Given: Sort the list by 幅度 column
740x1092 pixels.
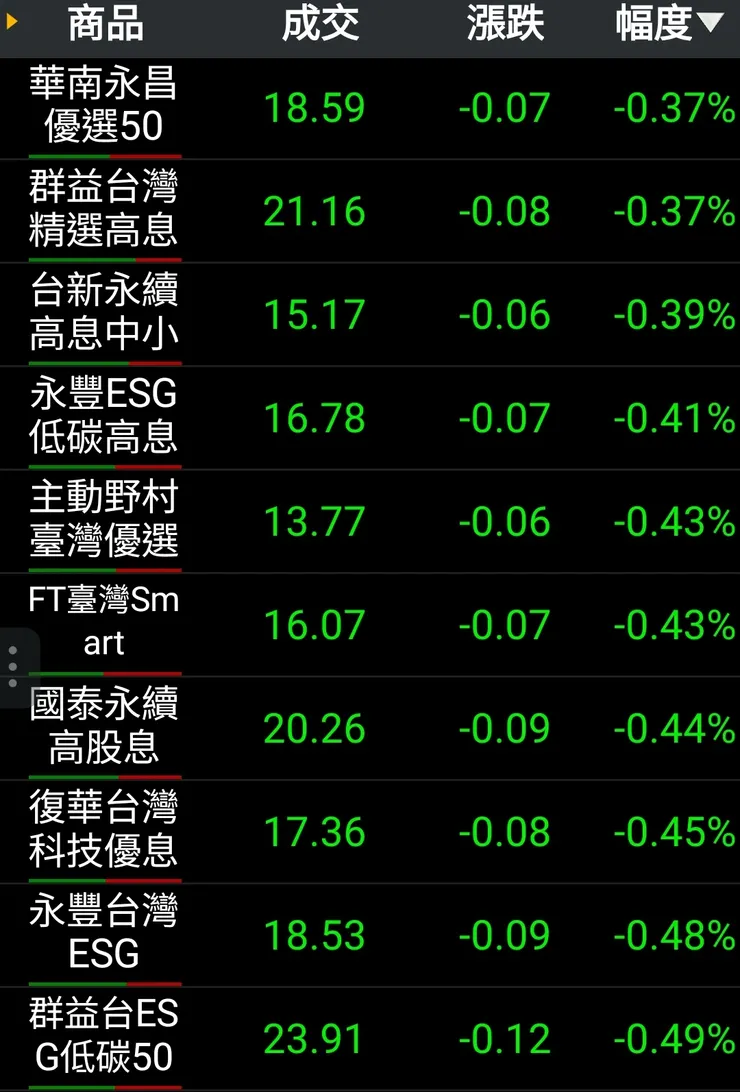Looking at the screenshot, I should (668, 25).
